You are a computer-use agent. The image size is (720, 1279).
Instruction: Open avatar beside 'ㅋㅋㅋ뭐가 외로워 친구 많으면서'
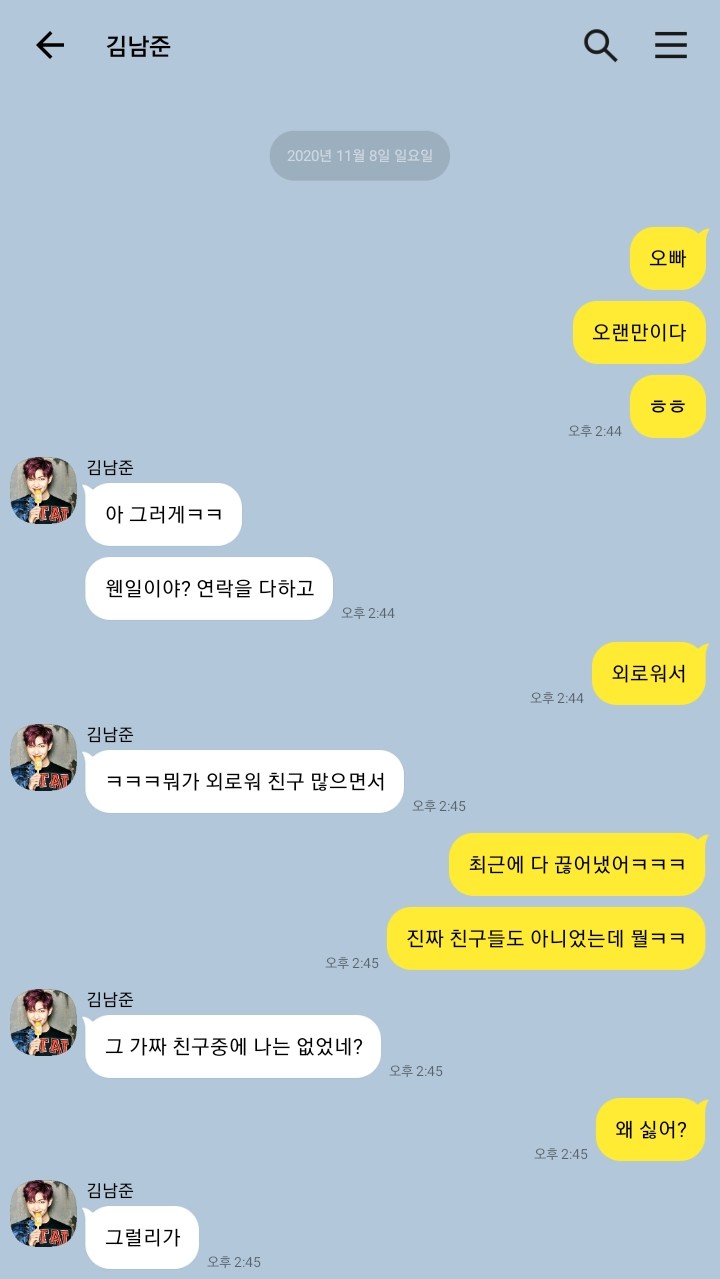point(44,758)
